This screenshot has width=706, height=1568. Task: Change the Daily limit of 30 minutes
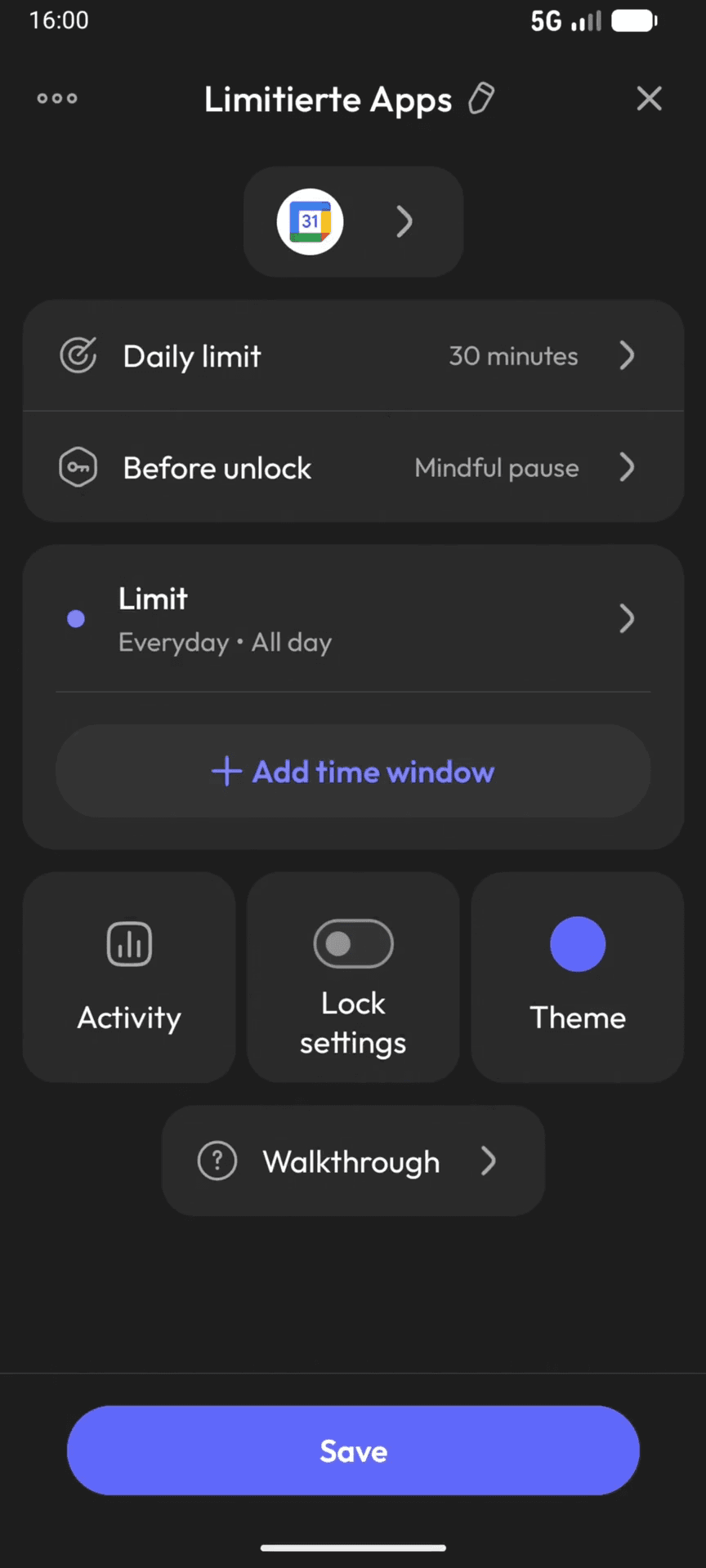pos(353,356)
